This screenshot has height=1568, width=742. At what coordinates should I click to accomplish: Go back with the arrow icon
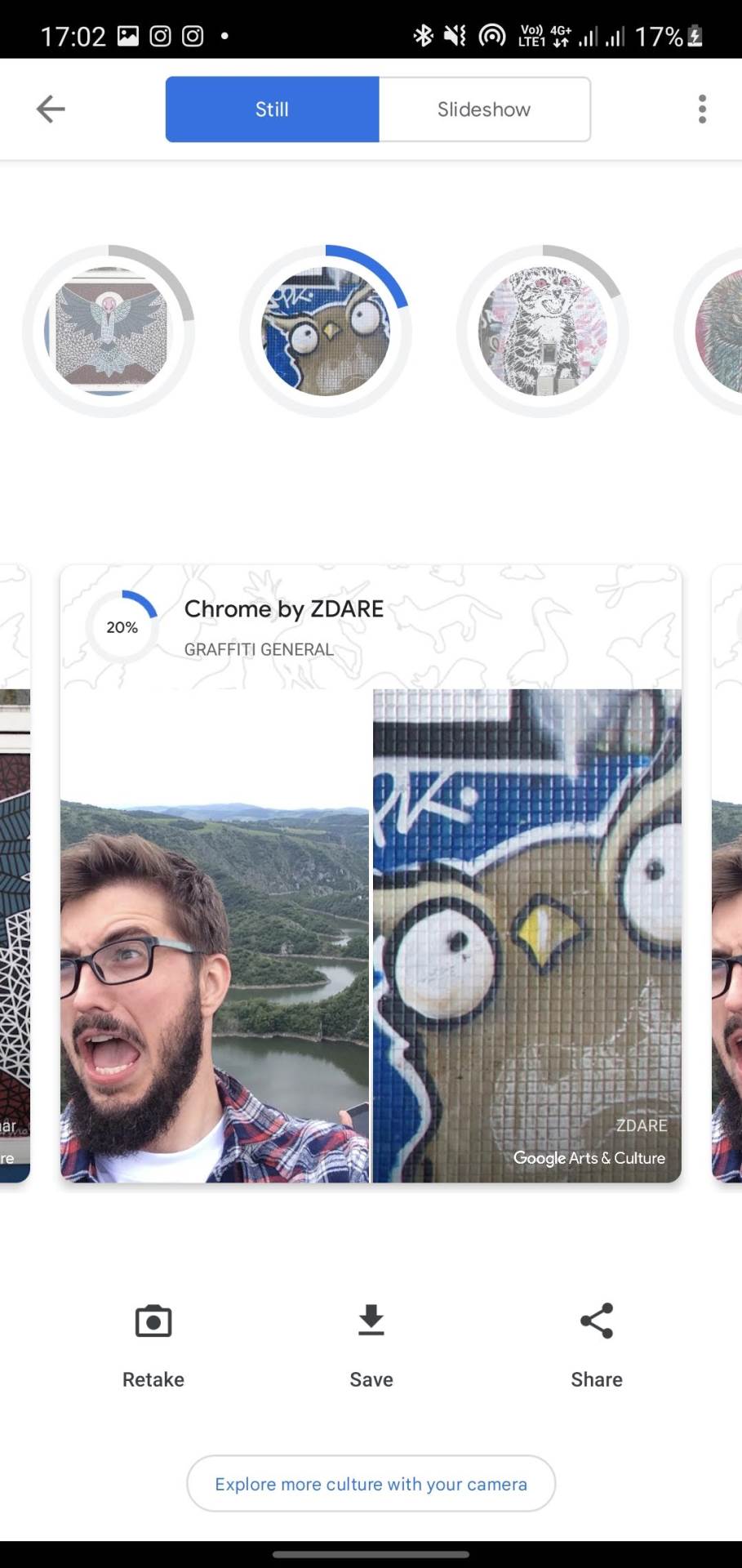click(x=51, y=109)
